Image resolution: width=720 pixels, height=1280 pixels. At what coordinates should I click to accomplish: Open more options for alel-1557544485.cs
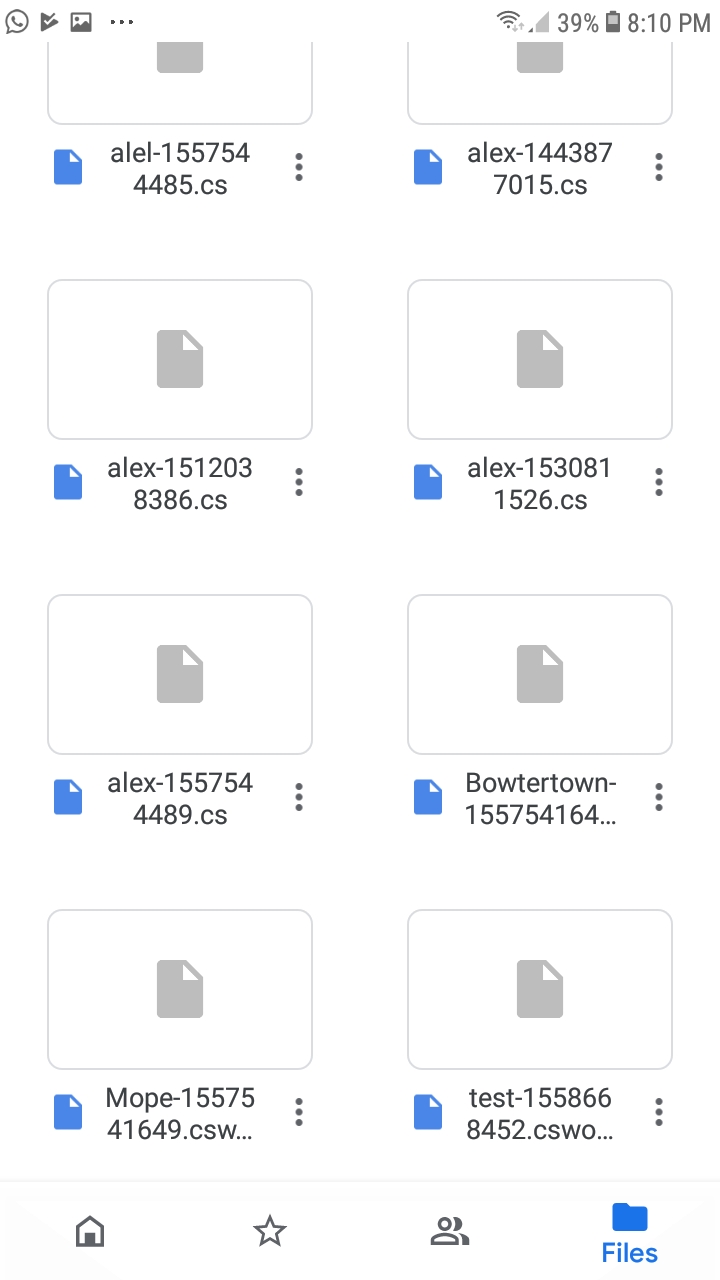298,167
